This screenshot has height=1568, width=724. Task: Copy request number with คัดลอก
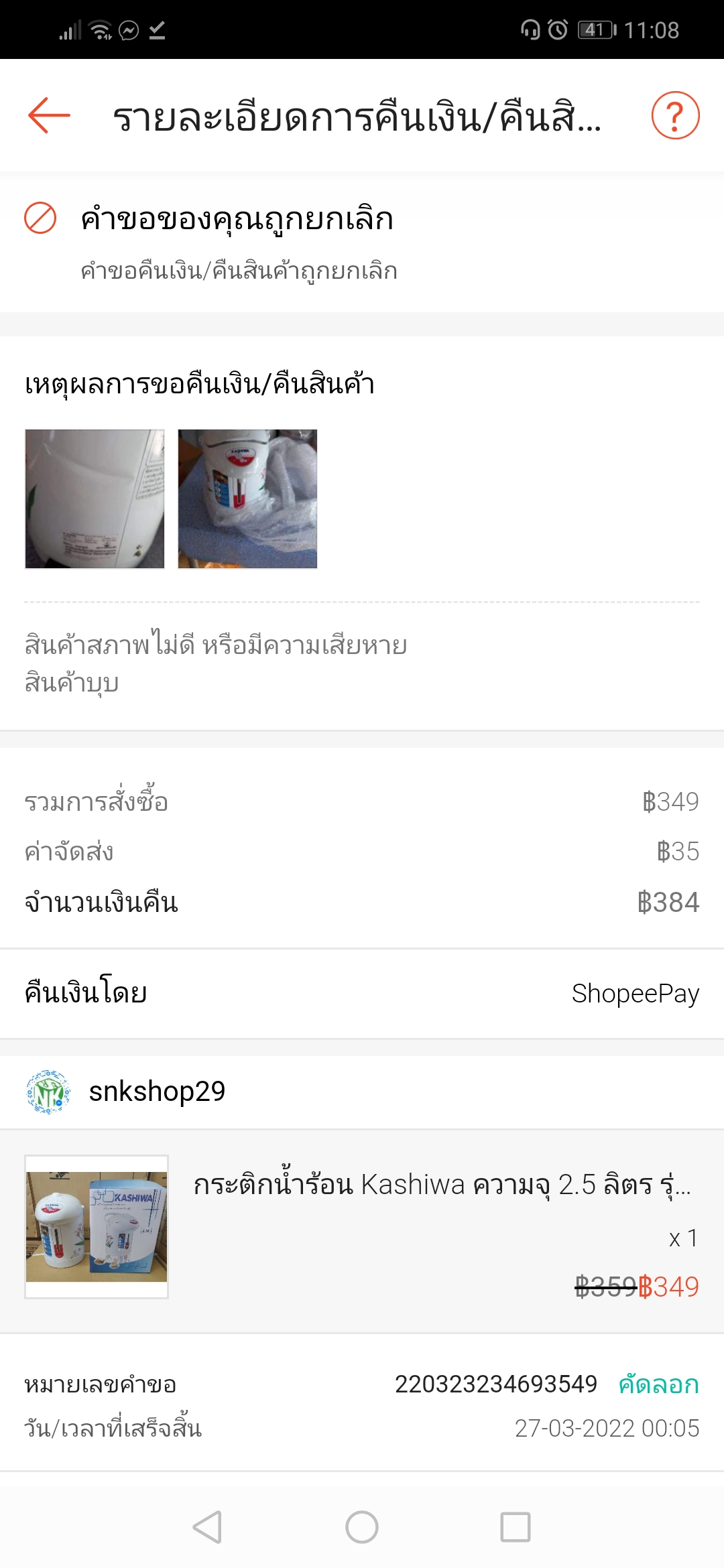[658, 1384]
